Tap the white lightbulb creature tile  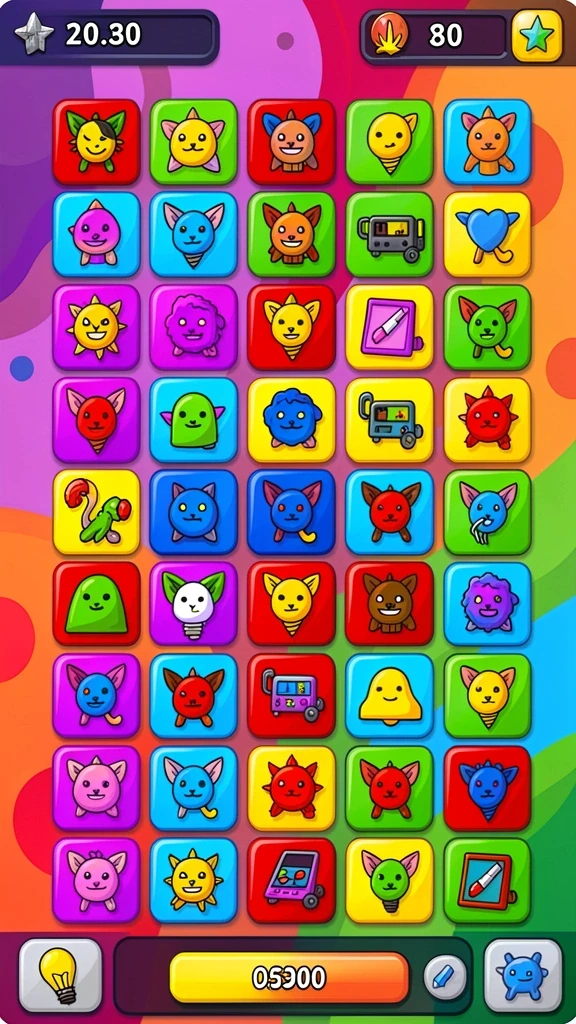(x=193, y=604)
